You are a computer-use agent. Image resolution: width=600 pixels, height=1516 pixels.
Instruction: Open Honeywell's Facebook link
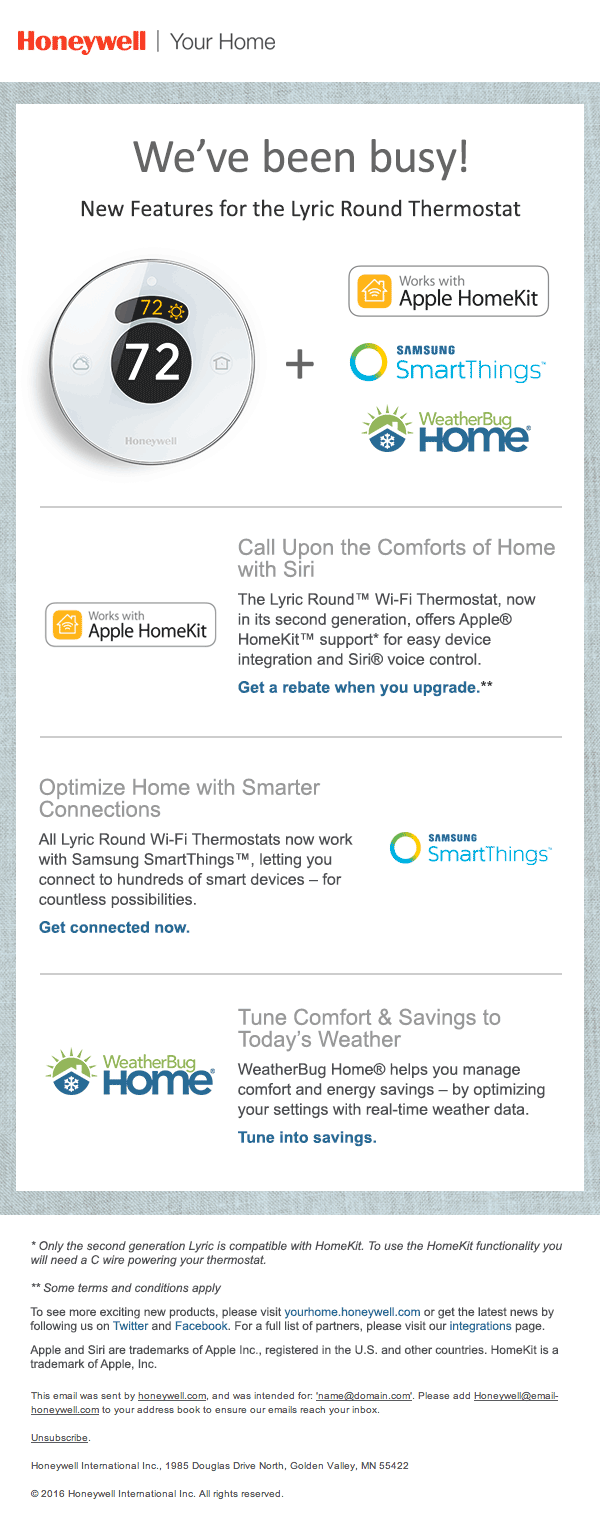(201, 1326)
